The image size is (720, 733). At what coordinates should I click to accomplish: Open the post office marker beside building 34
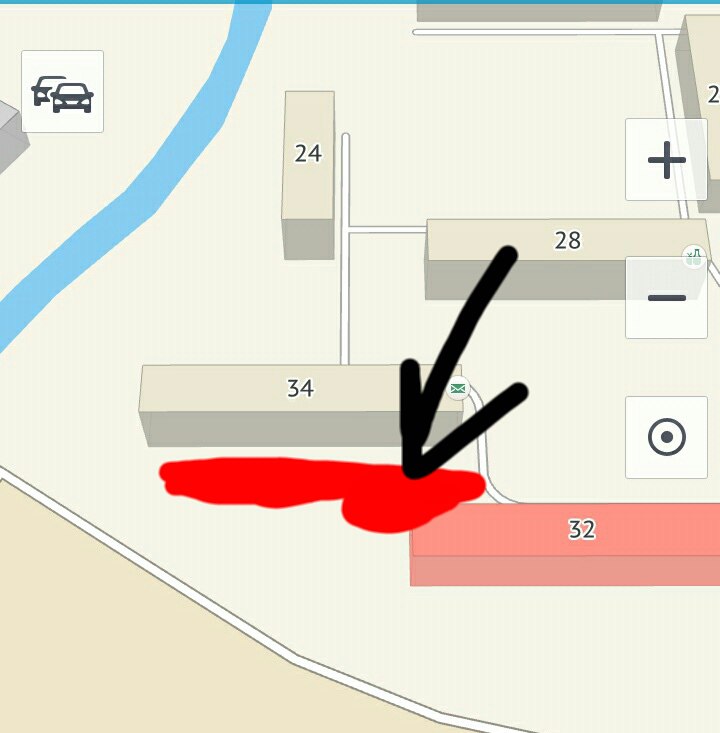(458, 388)
